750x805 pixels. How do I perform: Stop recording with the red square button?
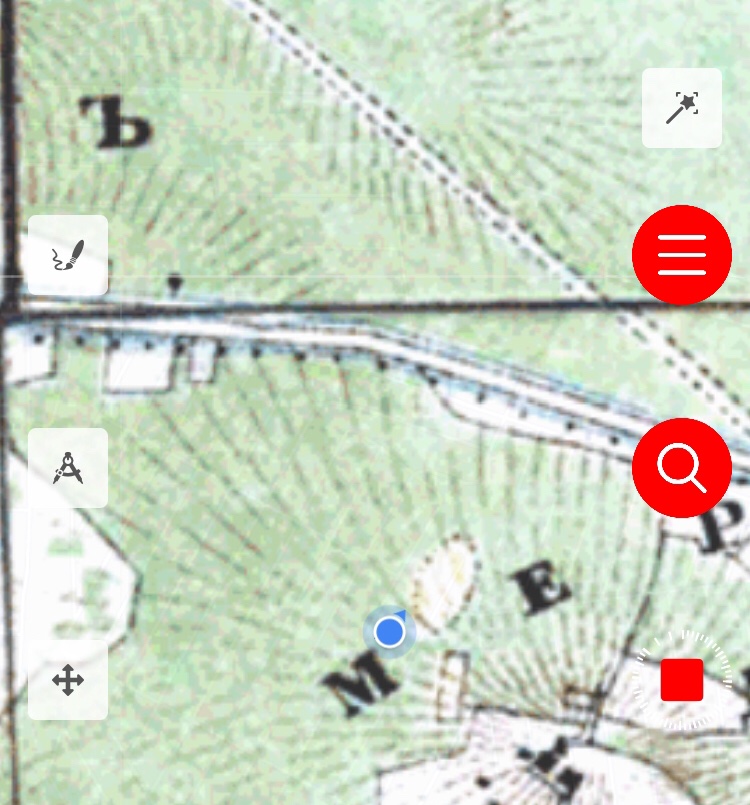(682, 680)
